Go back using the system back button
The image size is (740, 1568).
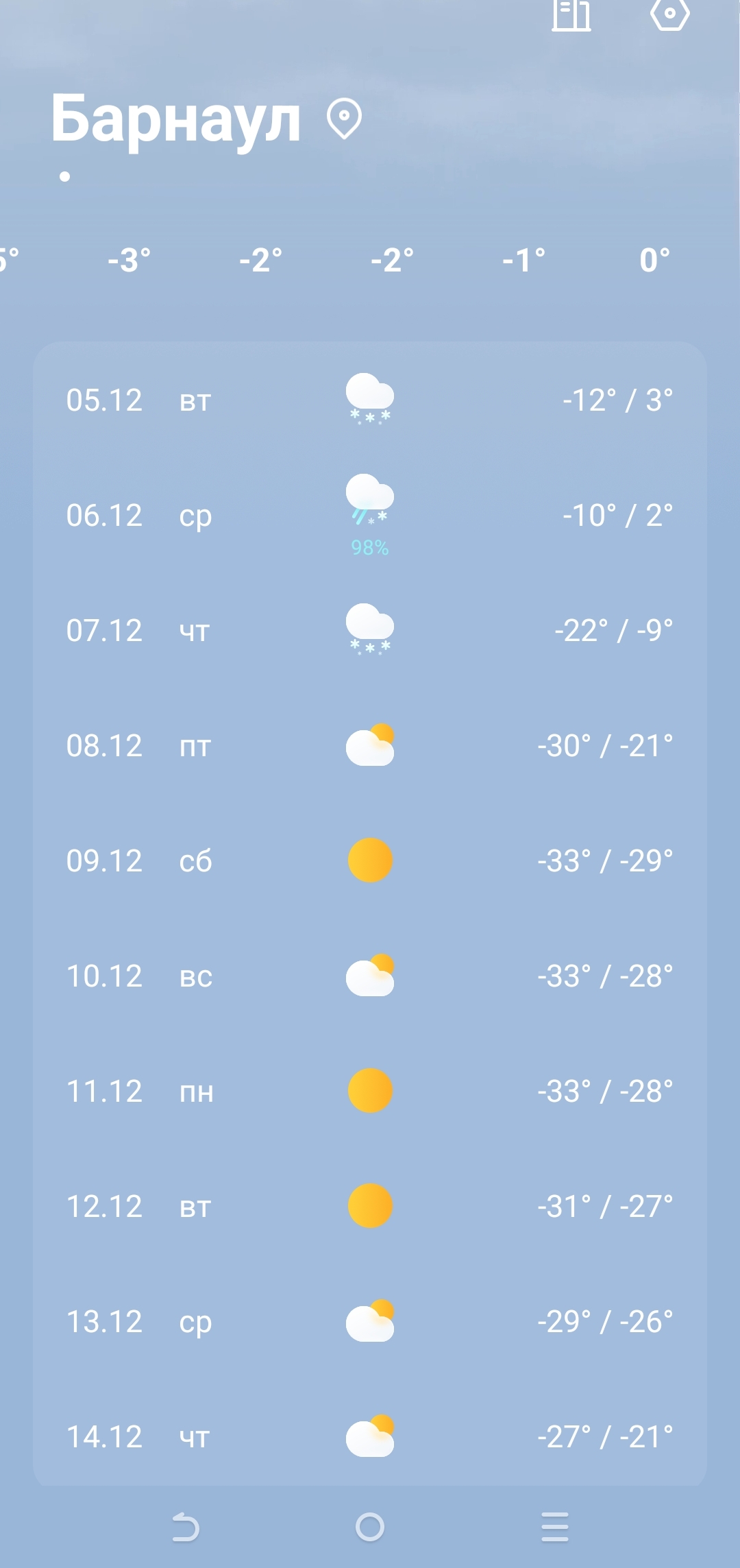click(185, 1528)
